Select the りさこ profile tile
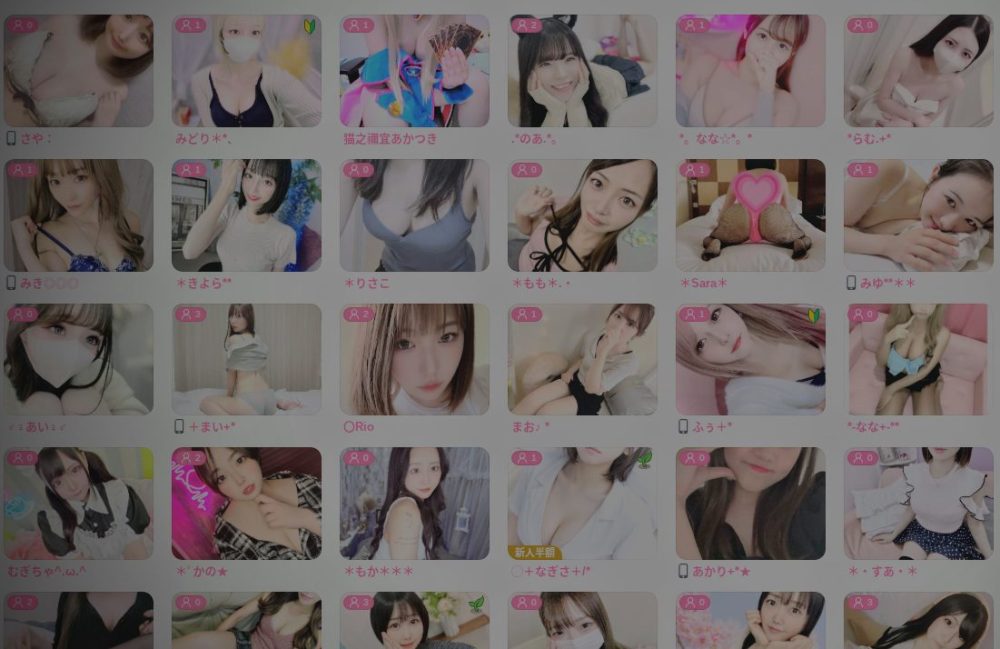Image resolution: width=1000 pixels, height=649 pixels. click(x=414, y=215)
